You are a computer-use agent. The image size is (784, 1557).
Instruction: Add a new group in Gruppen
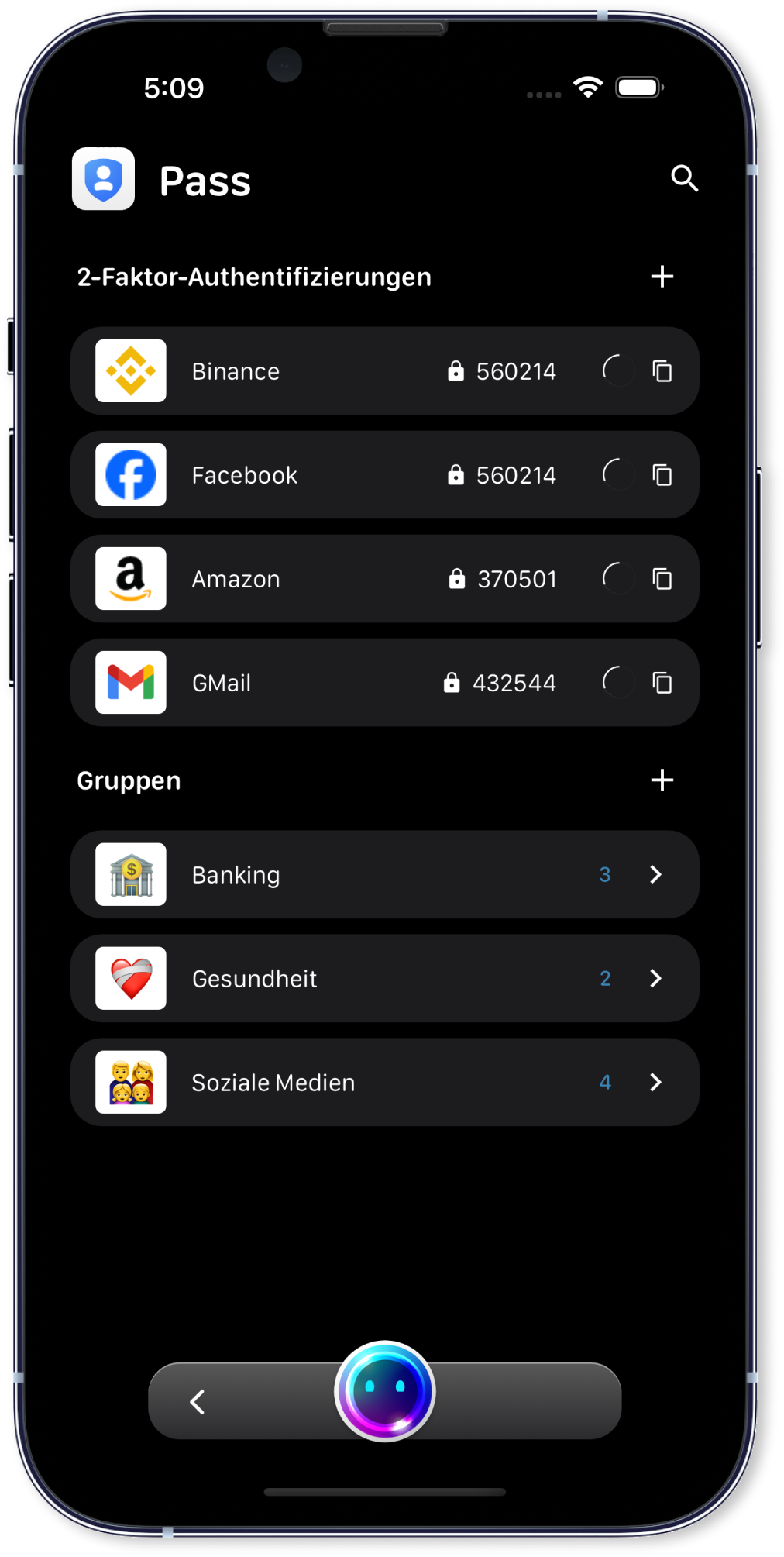coord(662,780)
